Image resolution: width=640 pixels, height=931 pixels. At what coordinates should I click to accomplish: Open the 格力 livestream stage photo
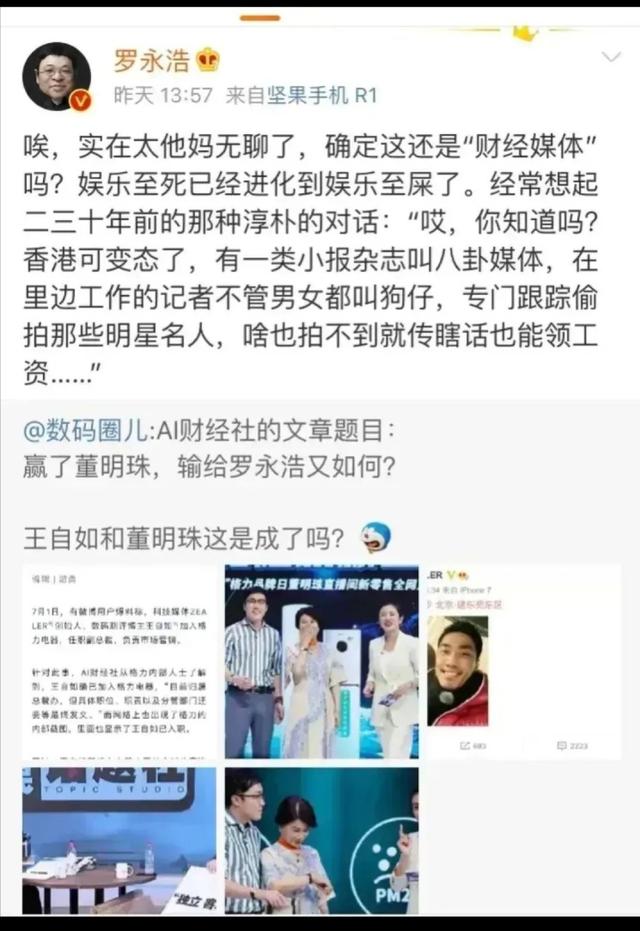coord(321,661)
